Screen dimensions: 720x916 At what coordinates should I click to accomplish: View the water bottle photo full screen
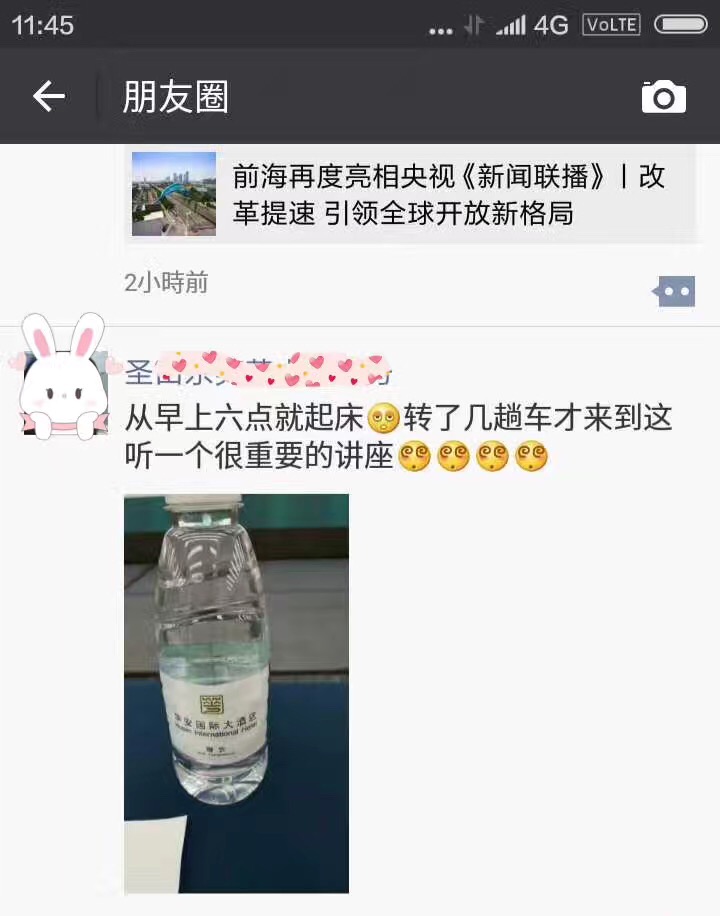(x=236, y=692)
